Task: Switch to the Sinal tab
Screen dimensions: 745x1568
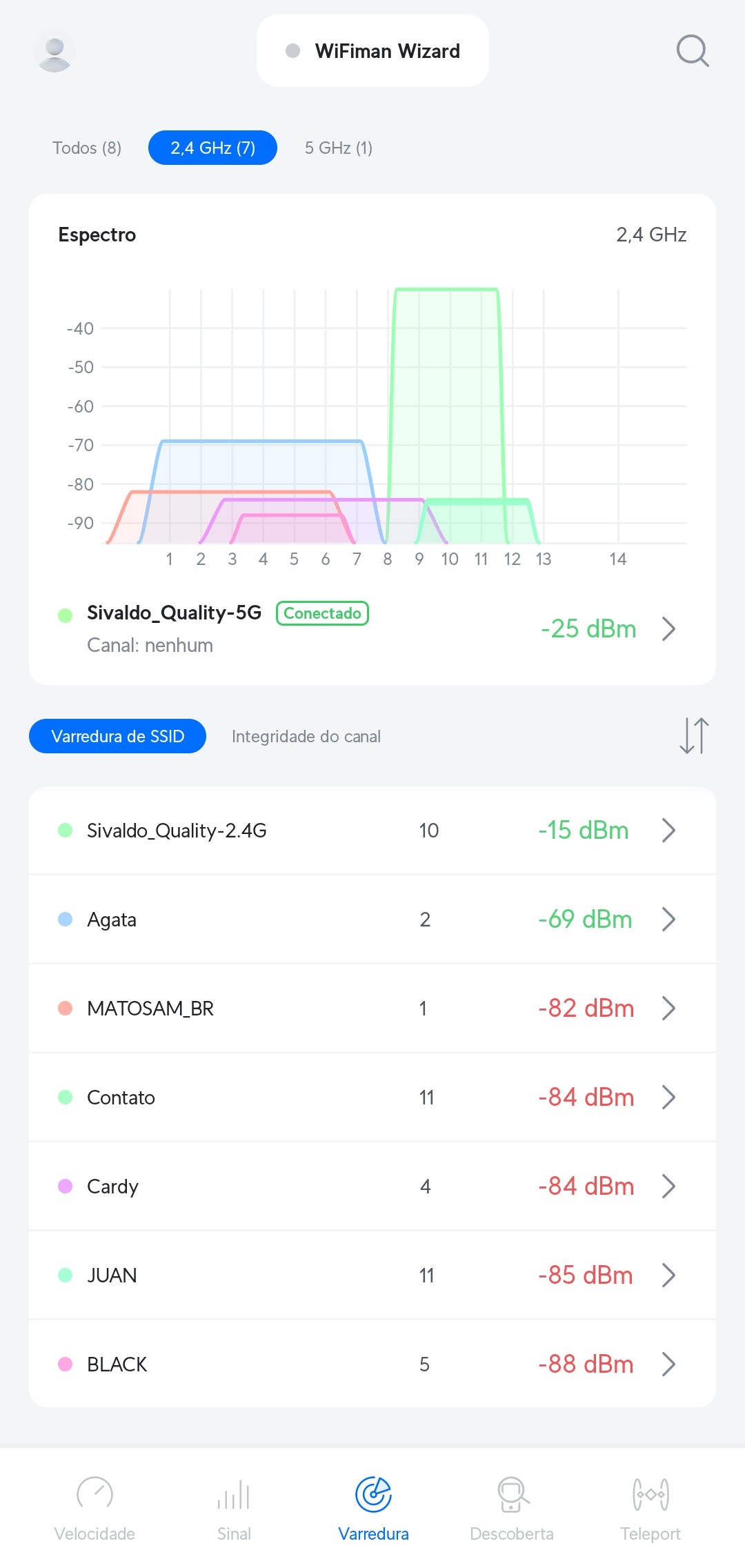Action: 234,1509
